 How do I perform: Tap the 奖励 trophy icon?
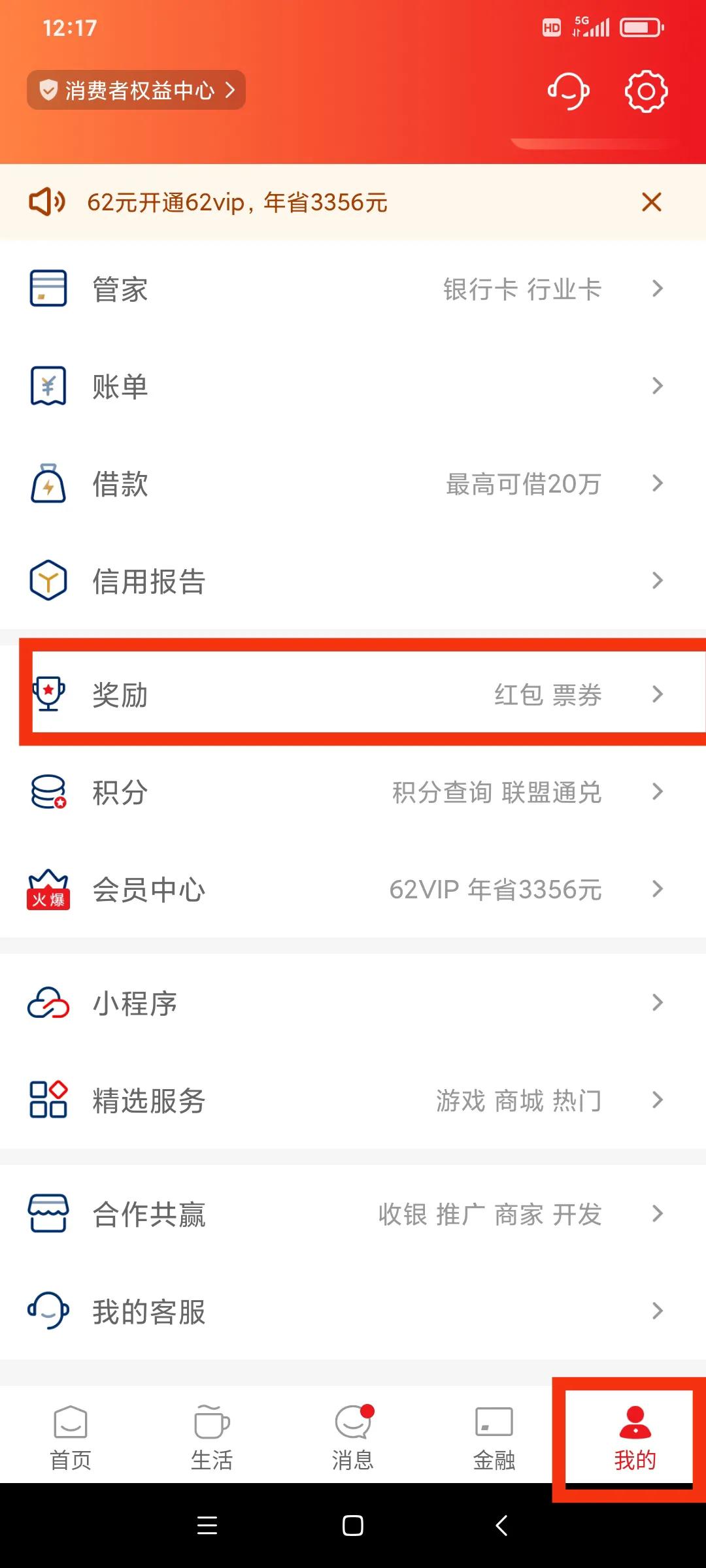[48, 694]
